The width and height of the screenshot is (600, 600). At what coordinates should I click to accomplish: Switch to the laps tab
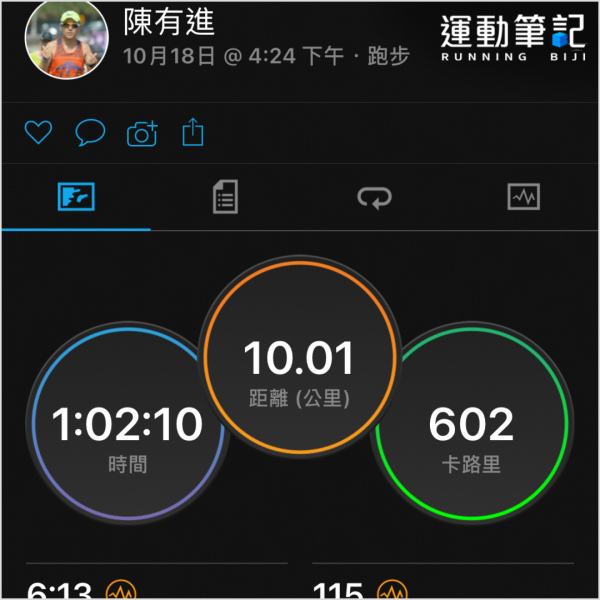pyautogui.click(x=375, y=198)
